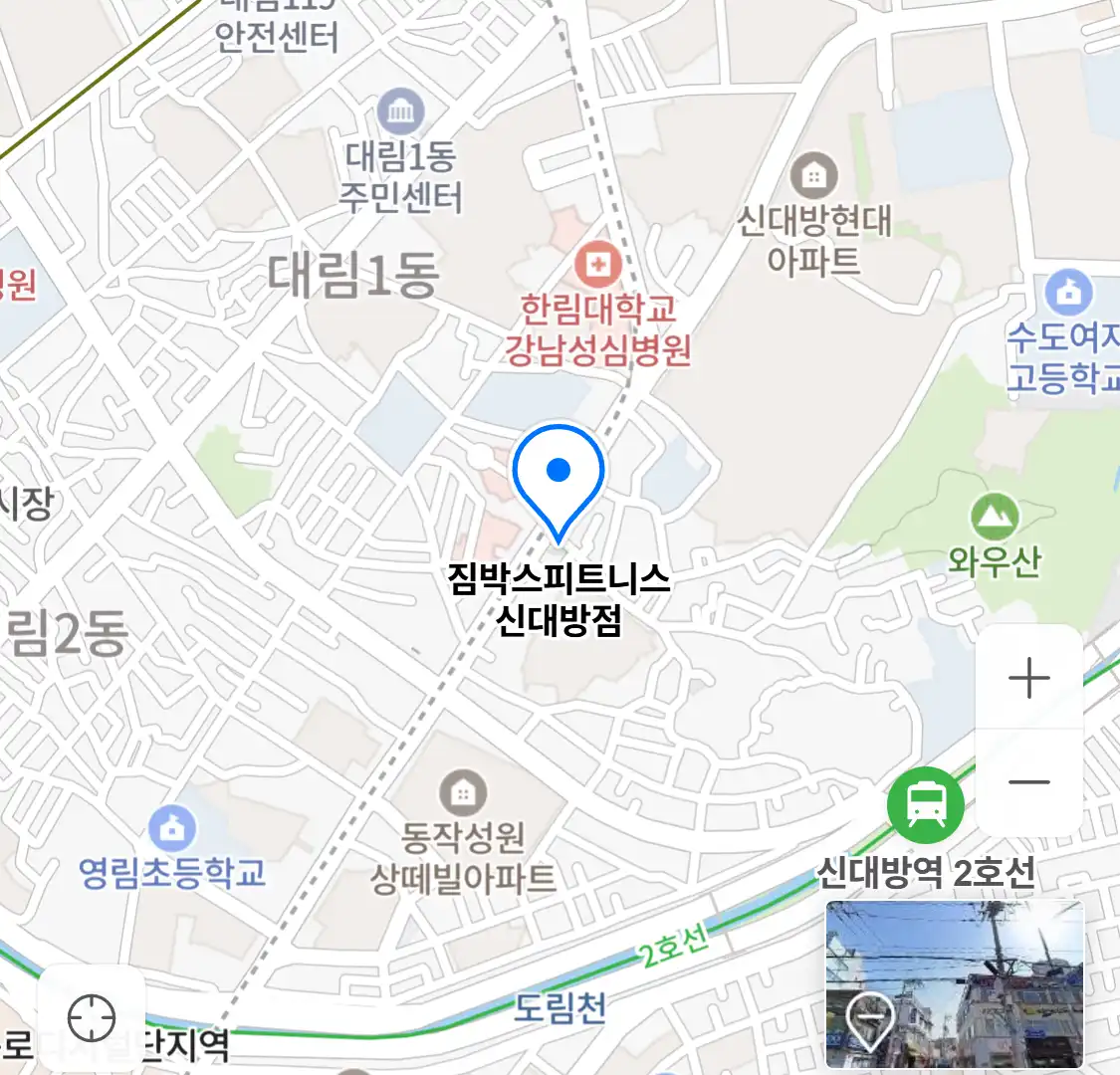The height and width of the screenshot is (1075, 1120).
Task: Select the 대림1동 주민센터 marker
Action: click(400, 113)
